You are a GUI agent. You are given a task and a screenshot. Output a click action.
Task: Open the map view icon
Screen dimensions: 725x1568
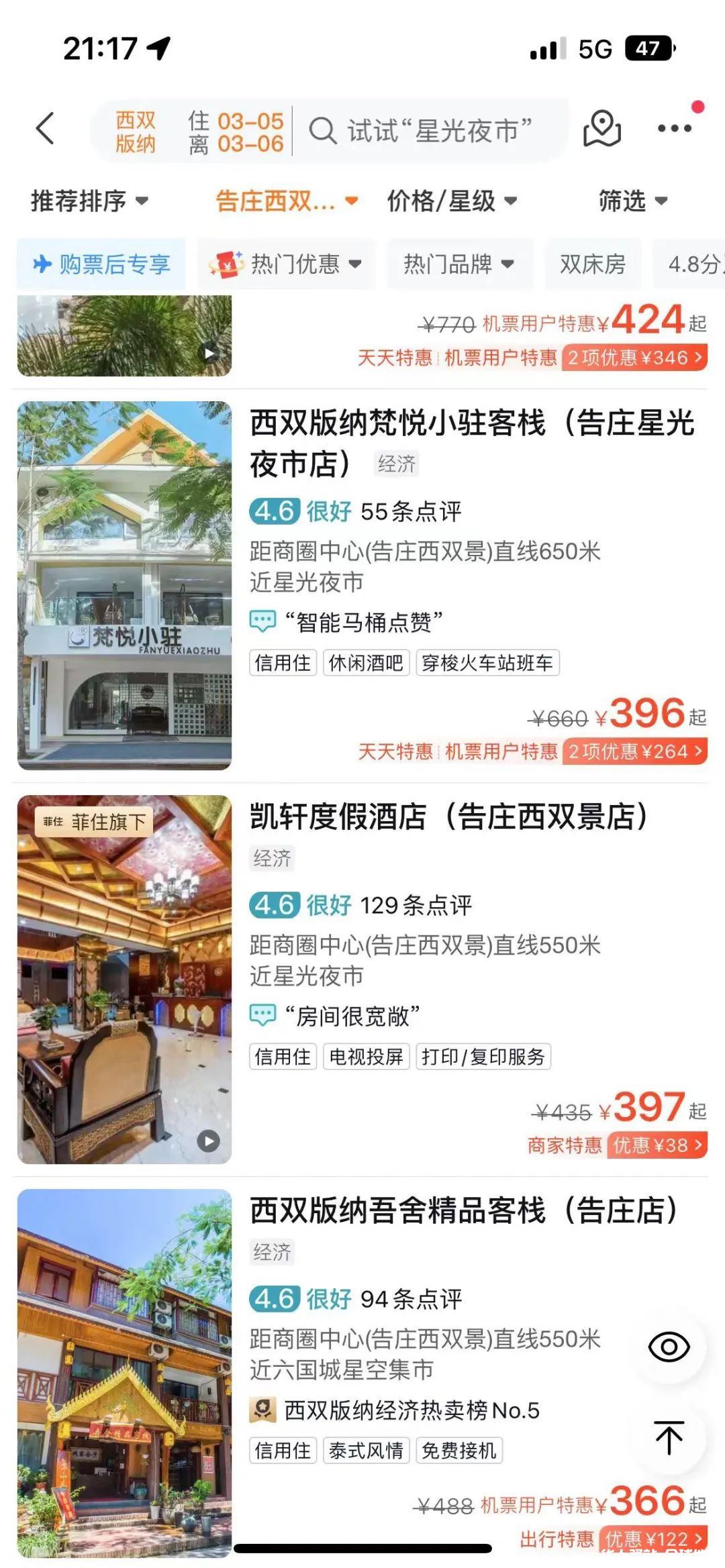tap(601, 128)
